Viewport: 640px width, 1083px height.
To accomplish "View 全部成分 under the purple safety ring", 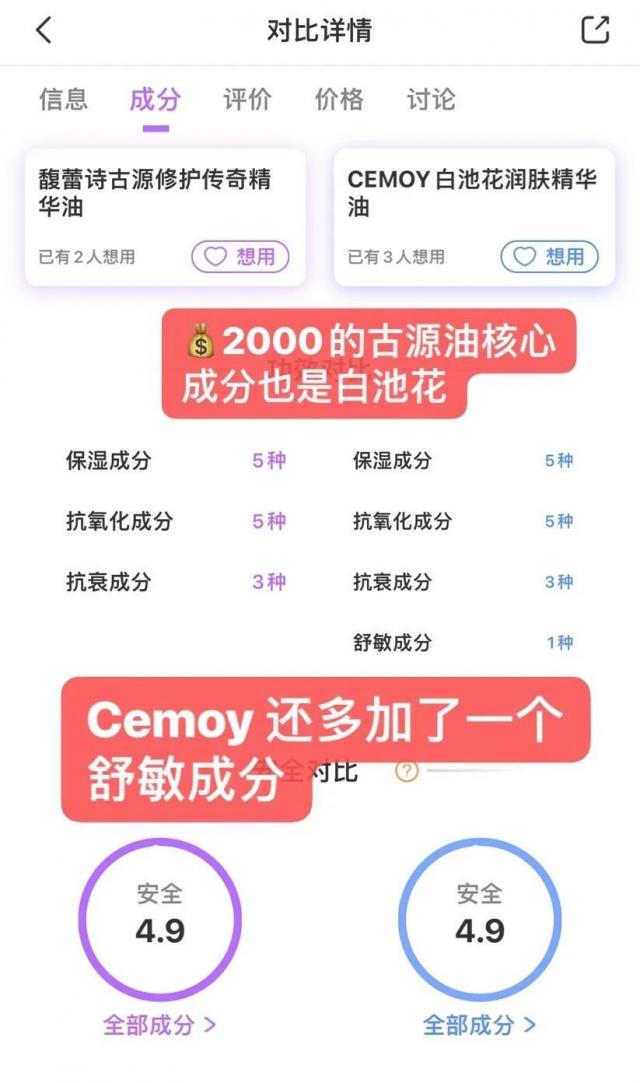I will coord(160,1025).
